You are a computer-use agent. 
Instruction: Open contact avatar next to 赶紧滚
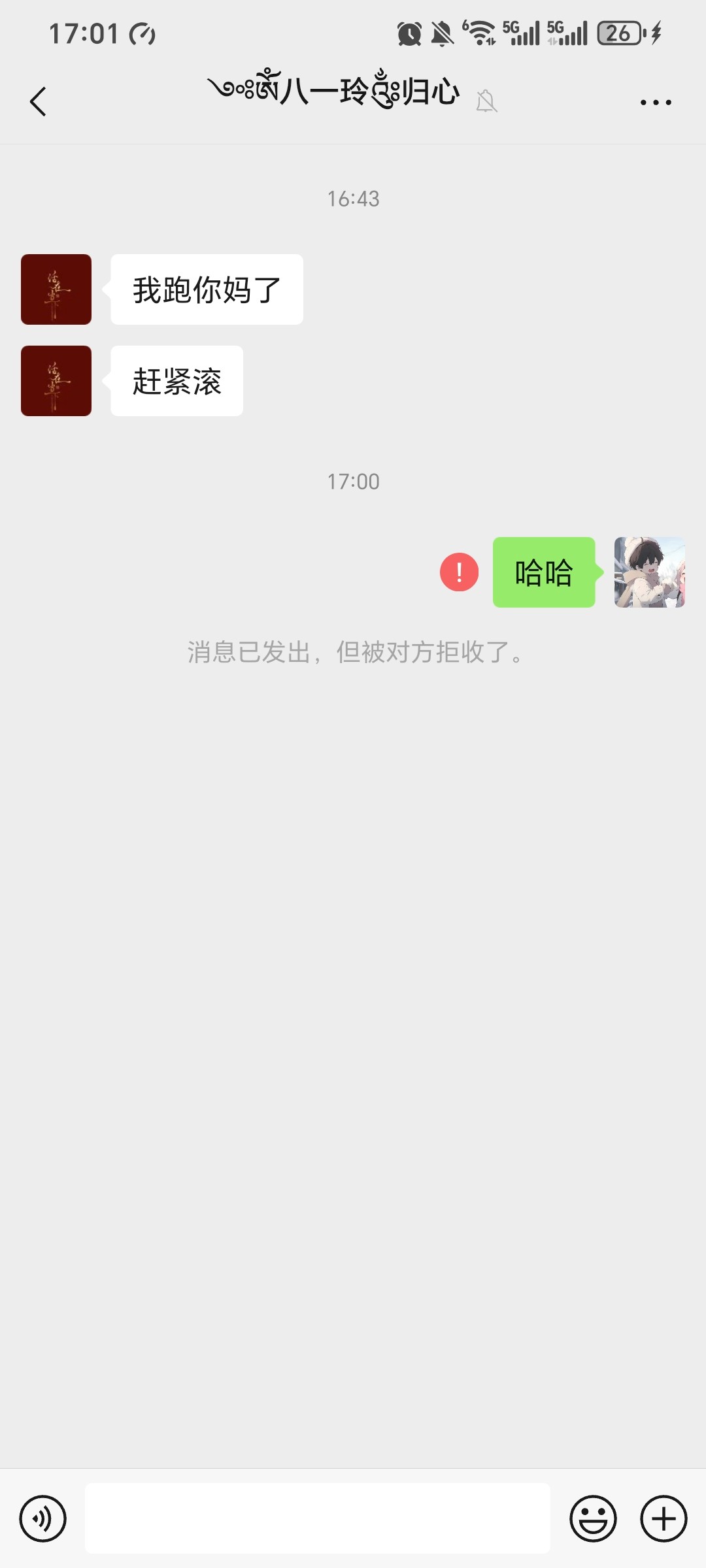(56, 381)
